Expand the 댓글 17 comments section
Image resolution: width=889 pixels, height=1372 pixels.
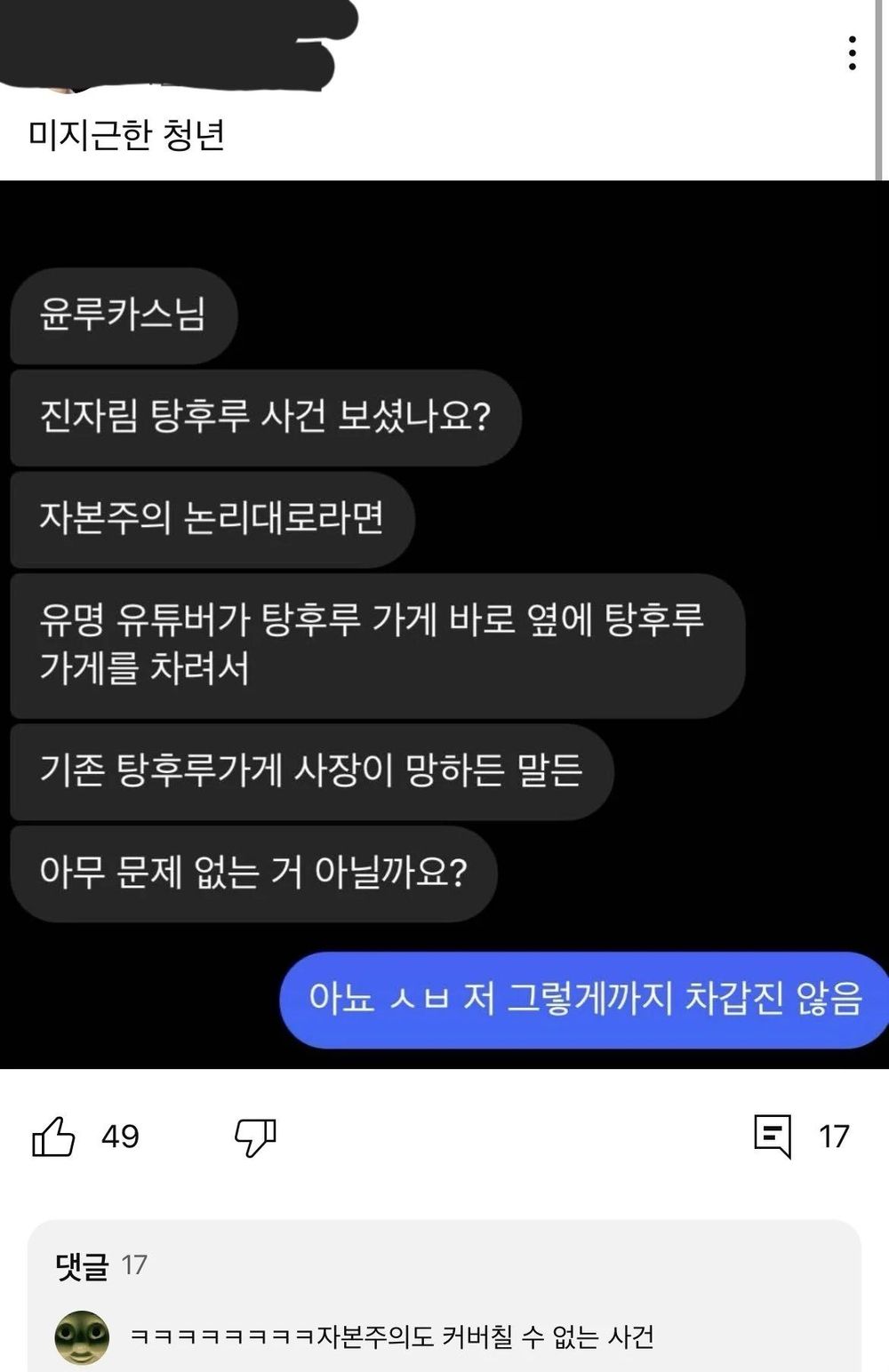(x=102, y=1264)
